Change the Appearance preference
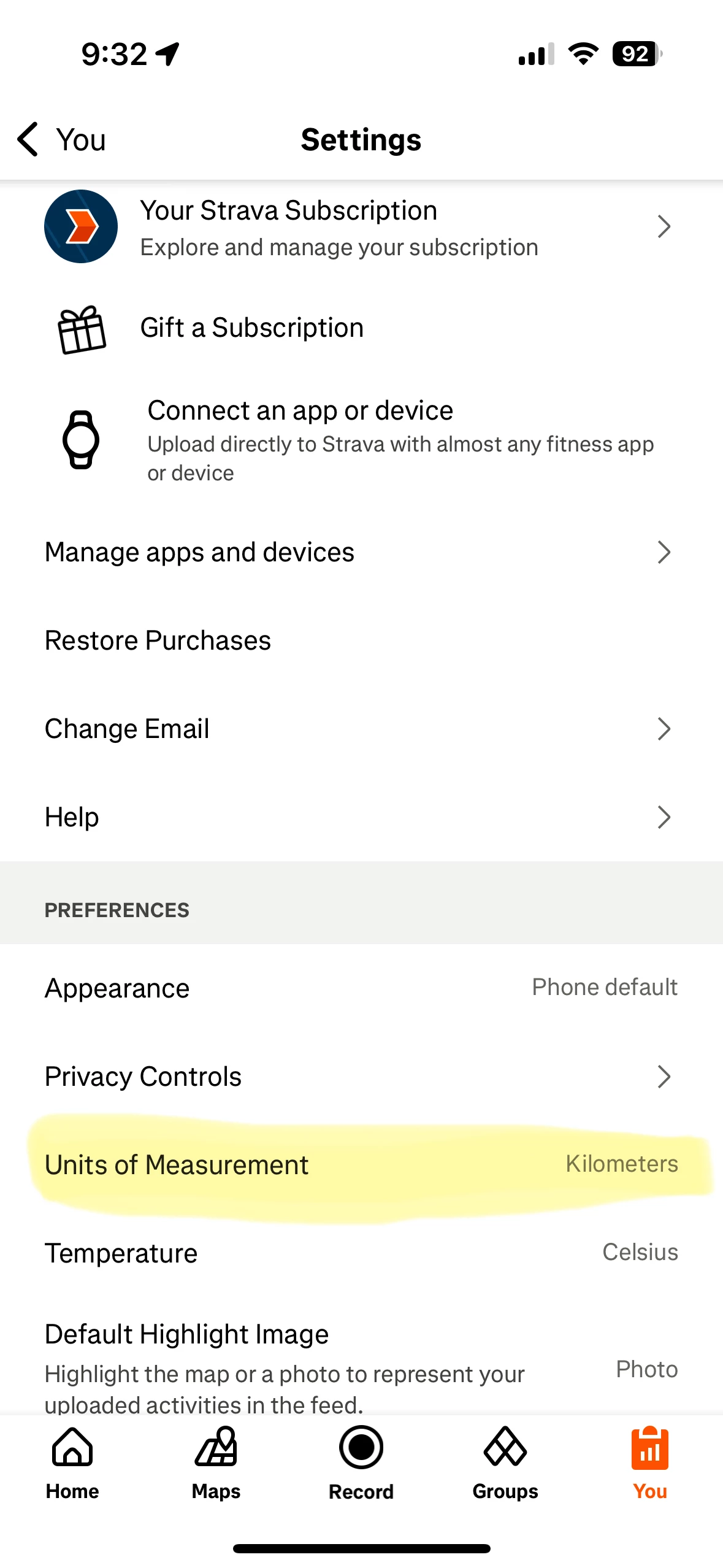Viewport: 723px width, 1568px height. (361, 988)
